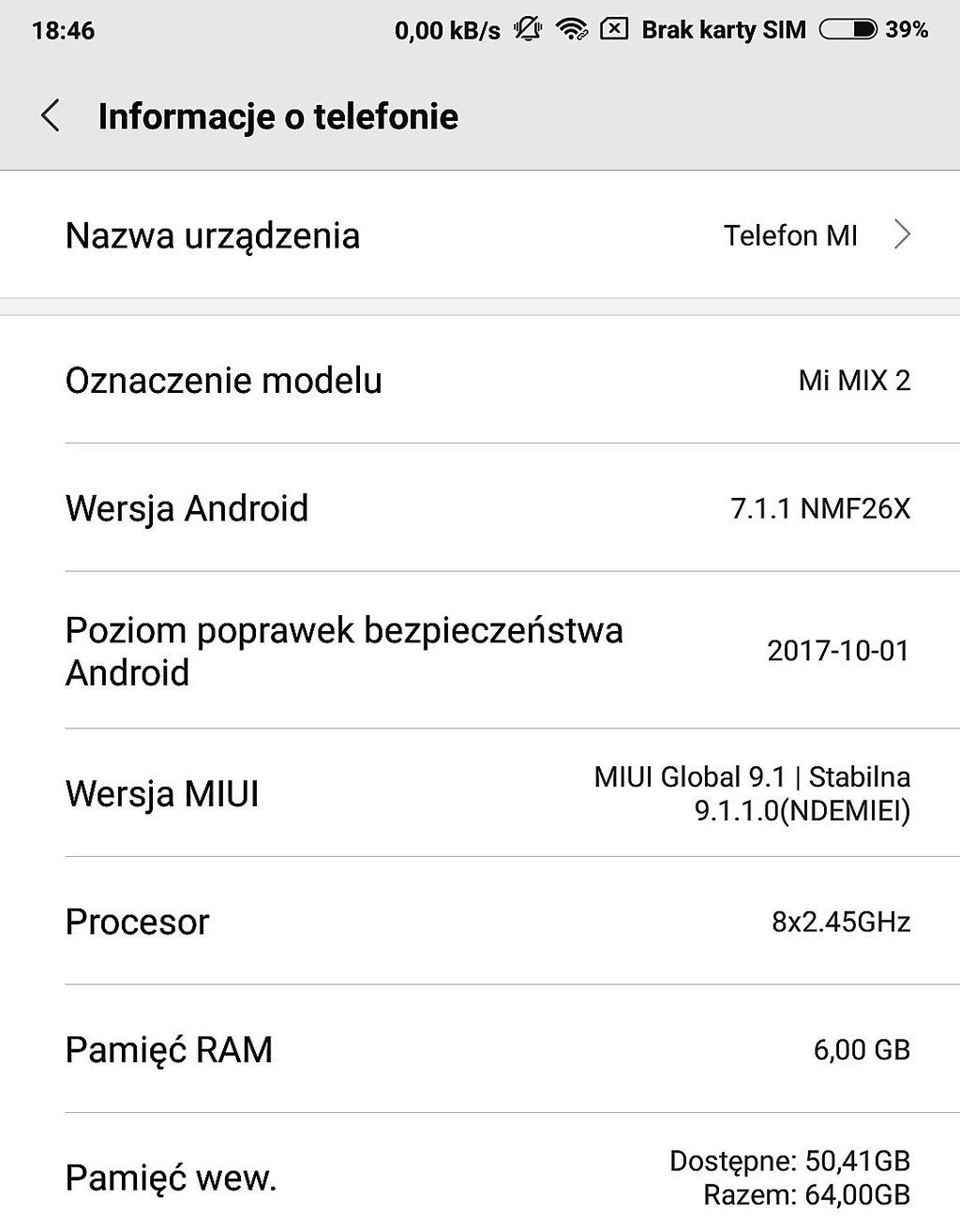Go back from Informacje o telefonie
The width and height of the screenshot is (960, 1232).
point(51,116)
